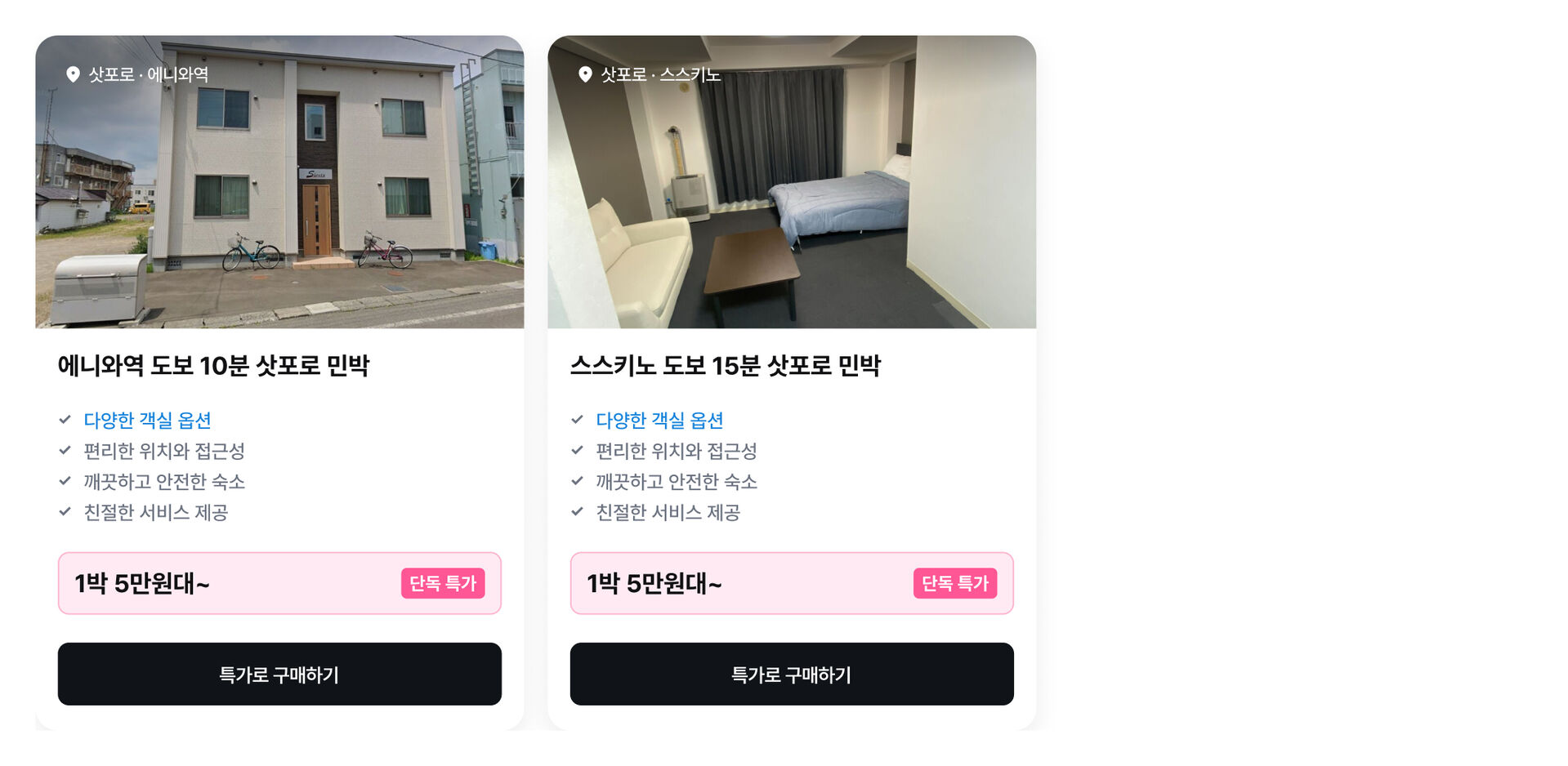Tap 특가로 구매하기 for 스스키노 민박
The height and width of the screenshot is (766, 1568).
791,674
